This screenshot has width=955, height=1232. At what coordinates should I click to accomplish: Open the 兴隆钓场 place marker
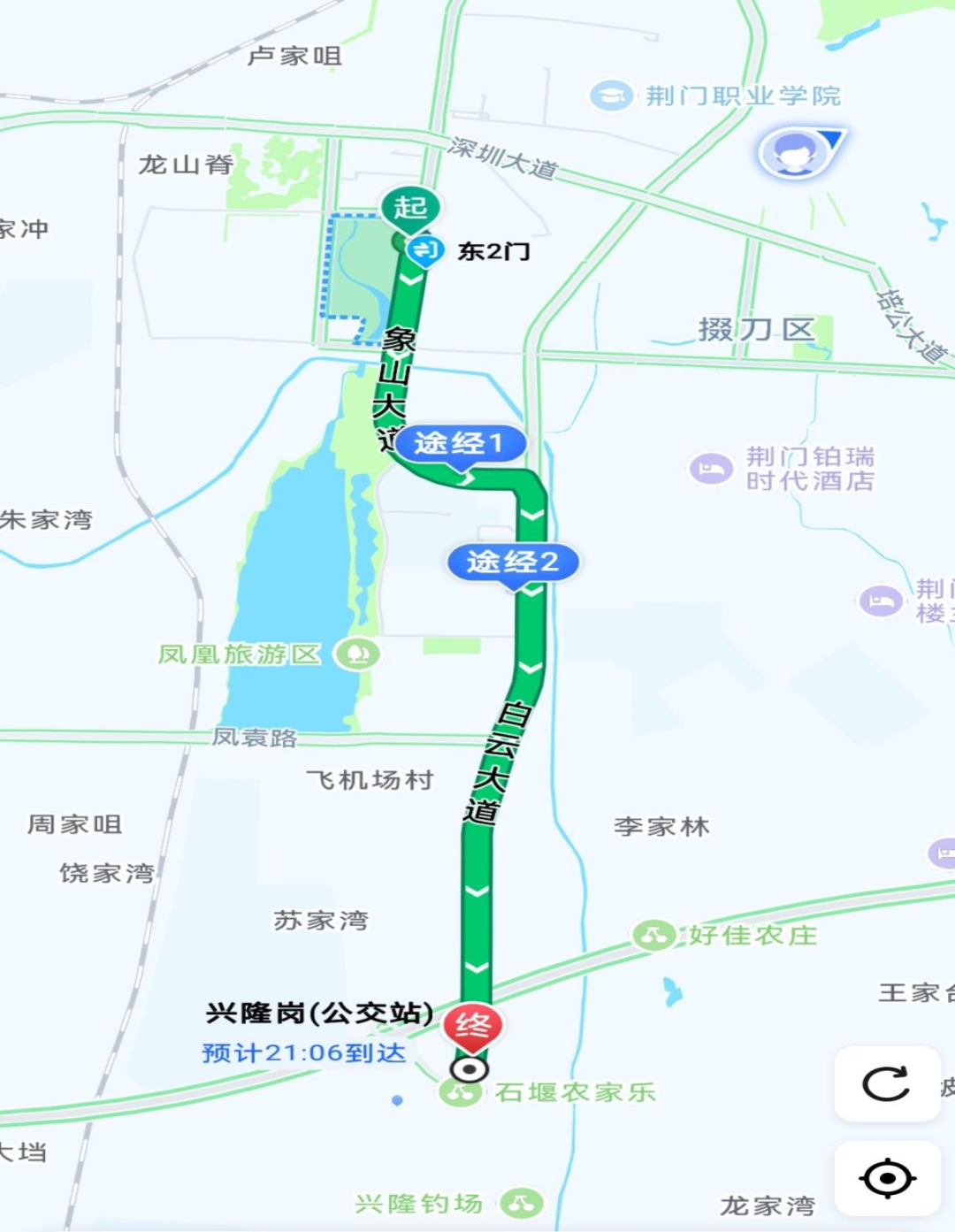pyautogui.click(x=521, y=1204)
